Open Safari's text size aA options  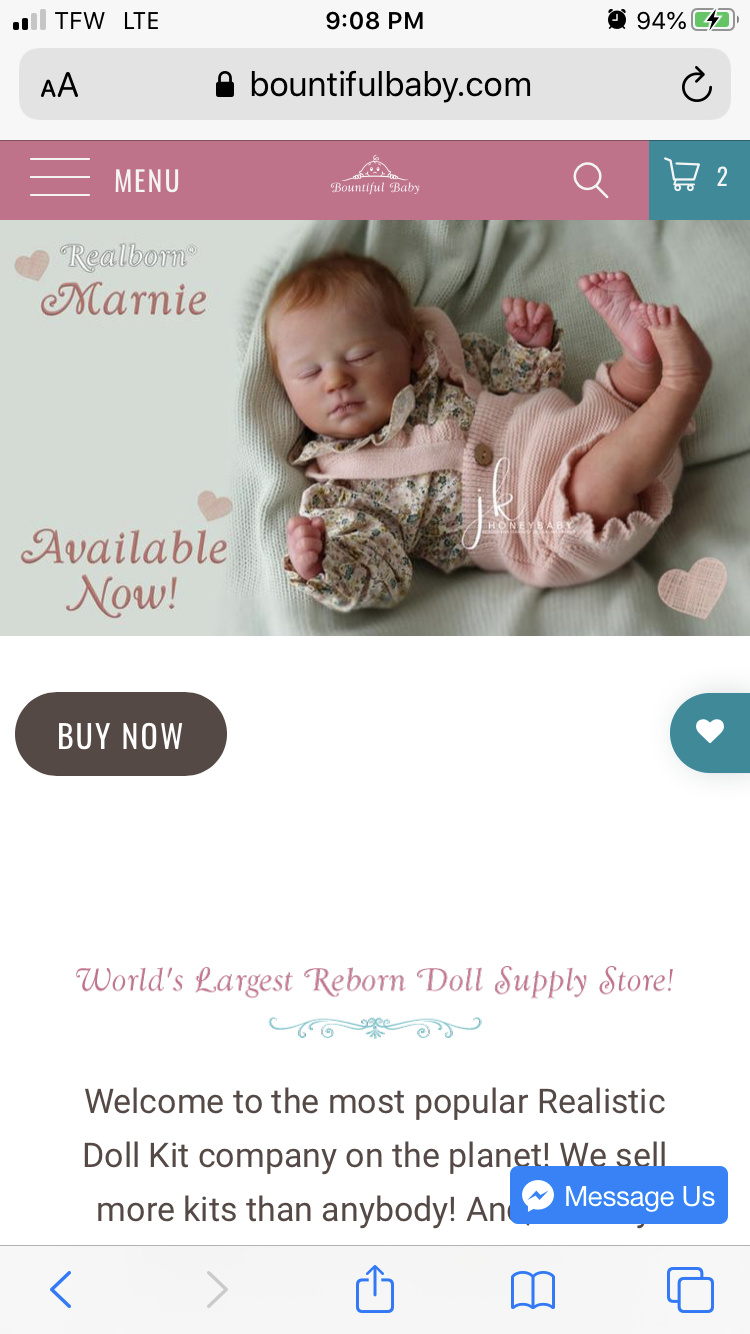[x=59, y=85]
